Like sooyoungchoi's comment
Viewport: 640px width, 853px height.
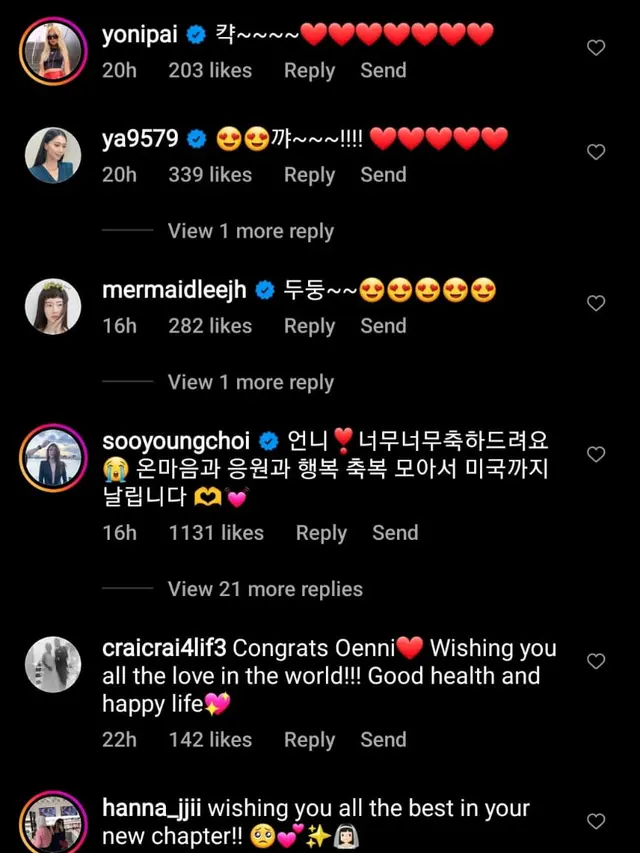click(x=596, y=454)
